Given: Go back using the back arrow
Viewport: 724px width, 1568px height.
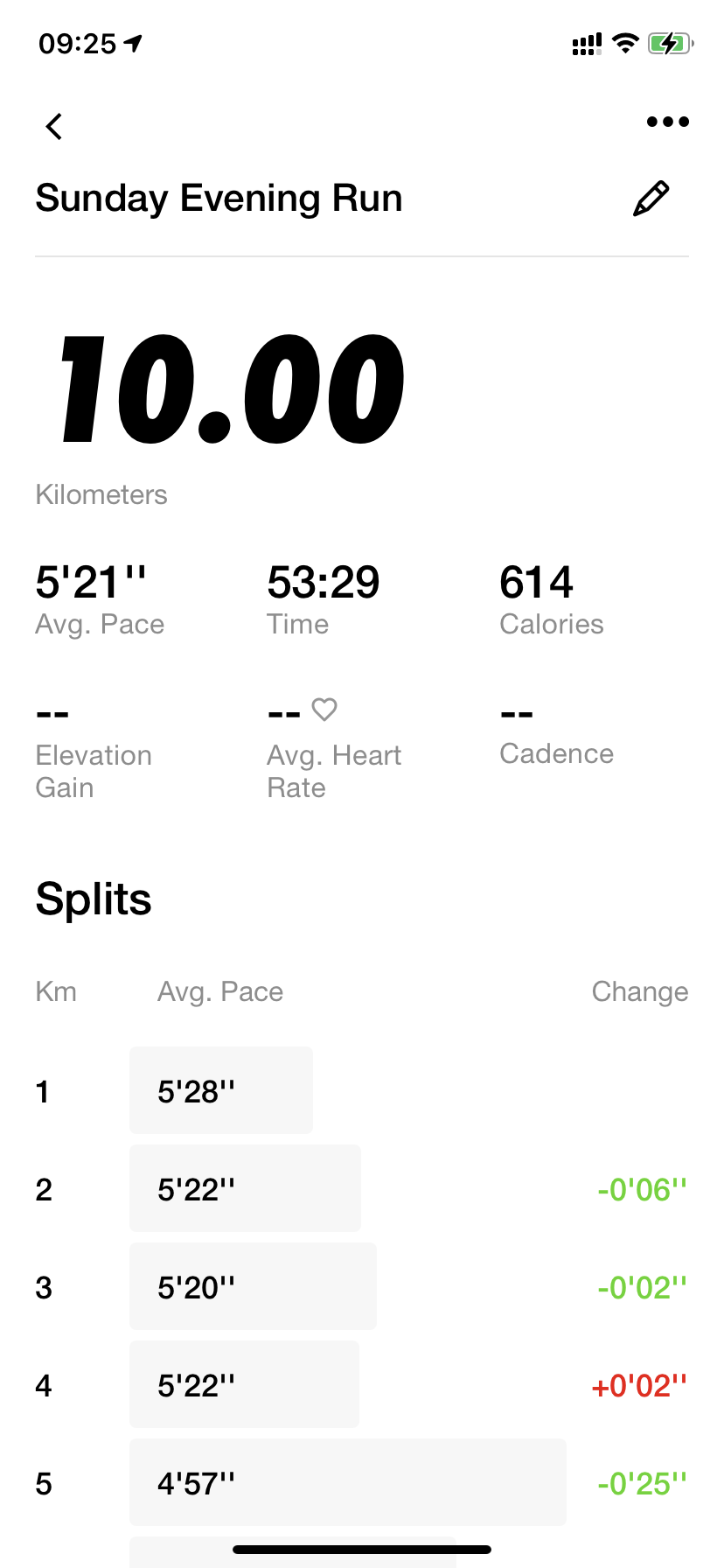Looking at the screenshot, I should tap(54, 127).
